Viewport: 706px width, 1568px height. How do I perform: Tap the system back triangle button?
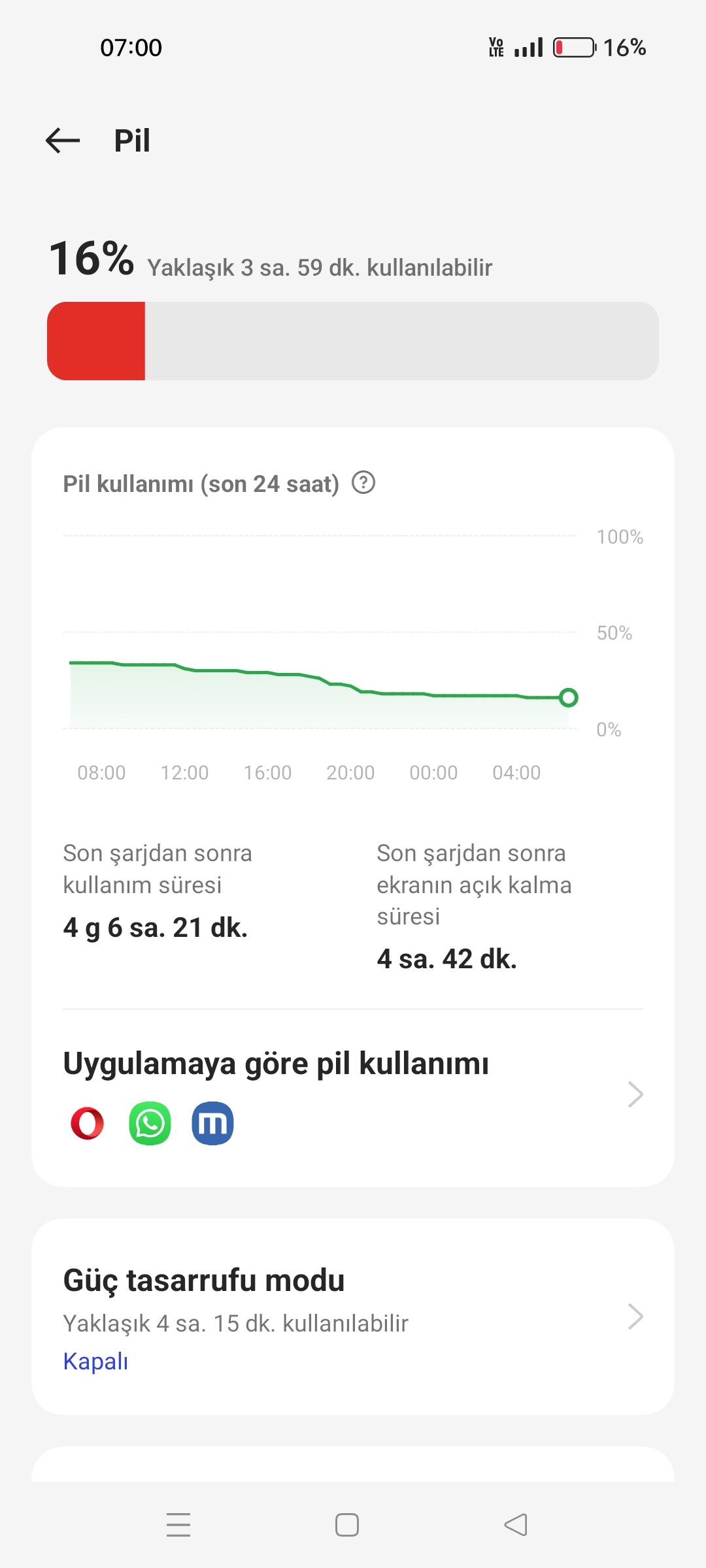pos(516,1525)
